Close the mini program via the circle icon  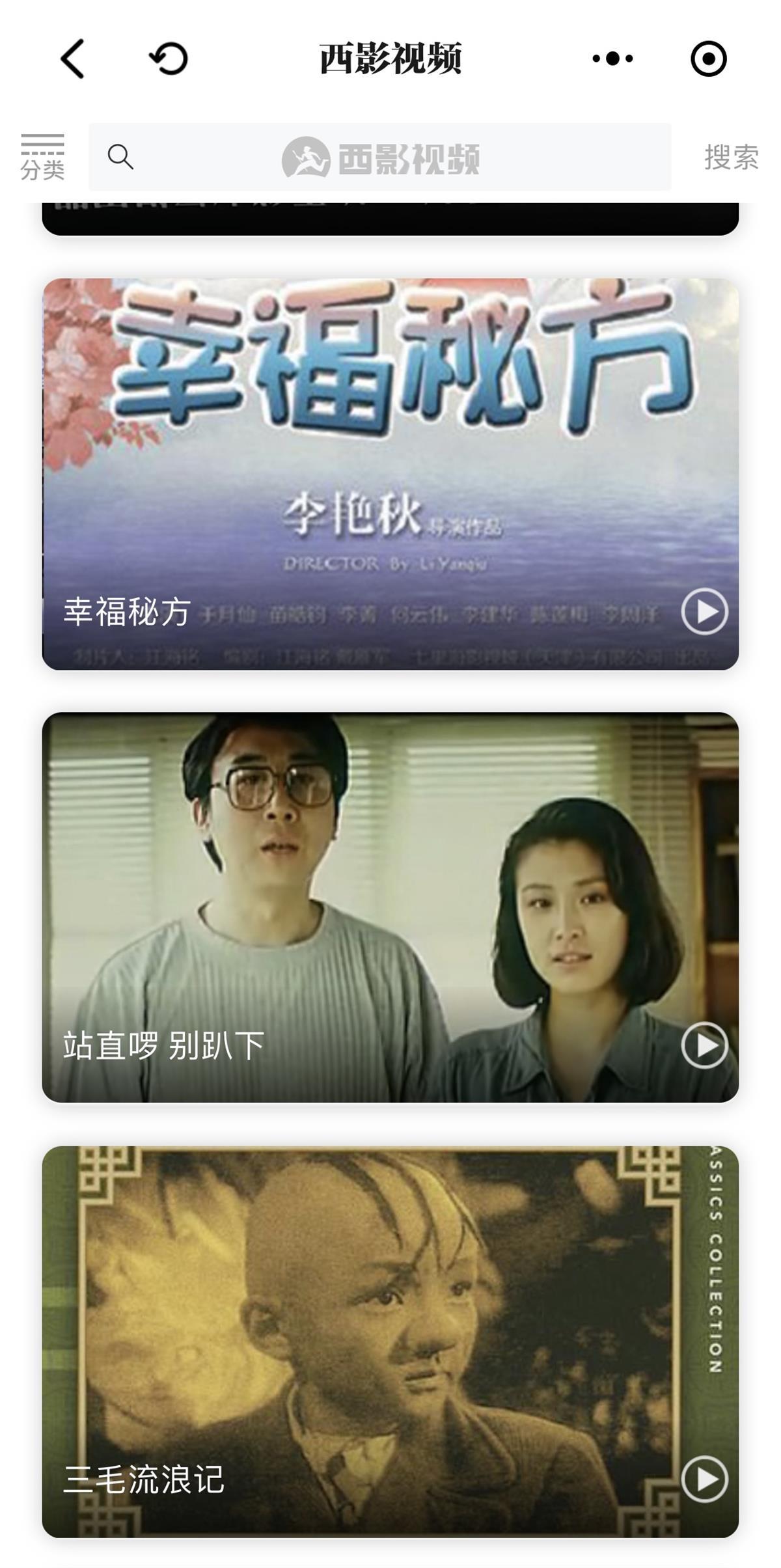(708, 59)
